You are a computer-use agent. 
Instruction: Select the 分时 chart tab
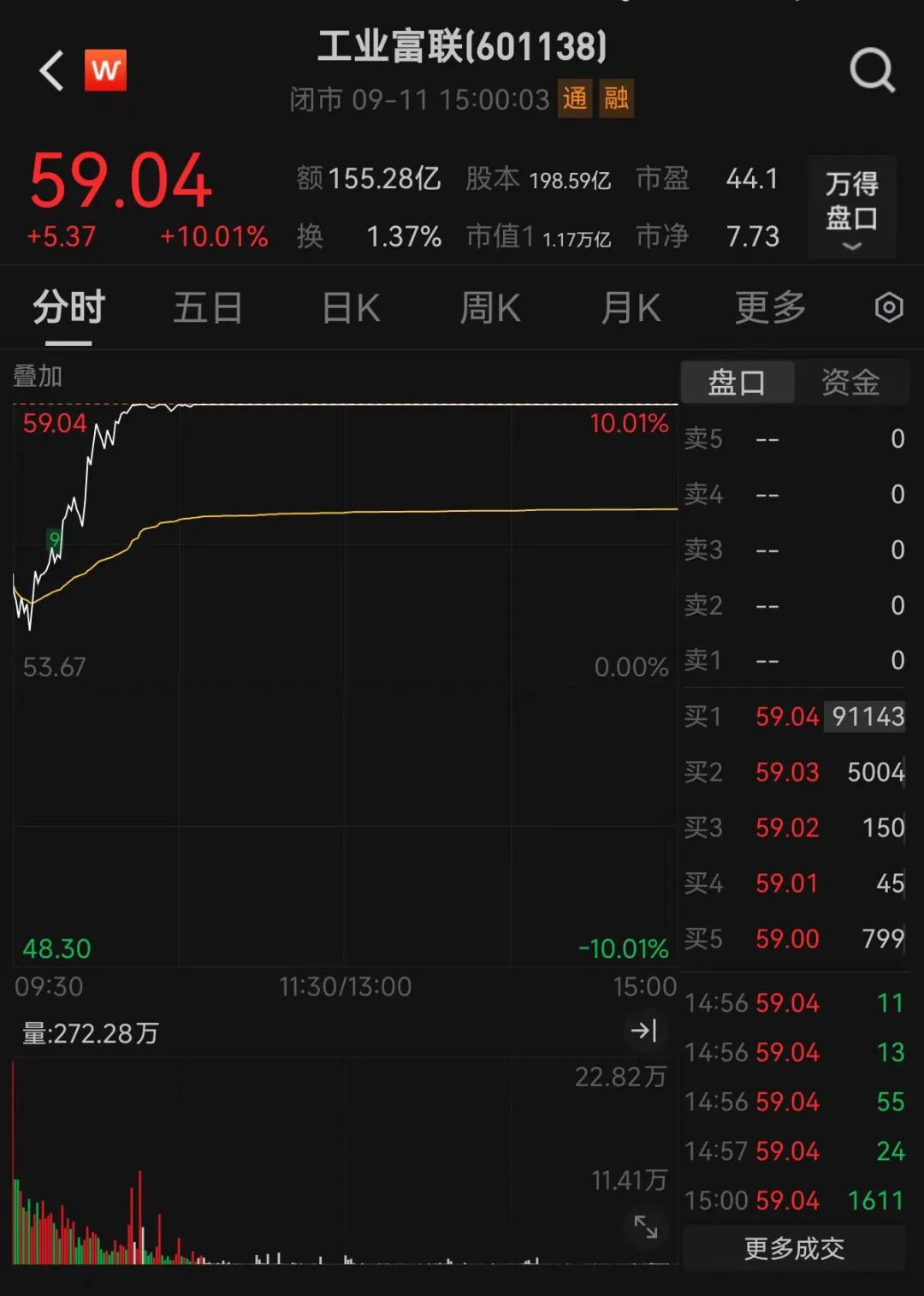(68, 308)
